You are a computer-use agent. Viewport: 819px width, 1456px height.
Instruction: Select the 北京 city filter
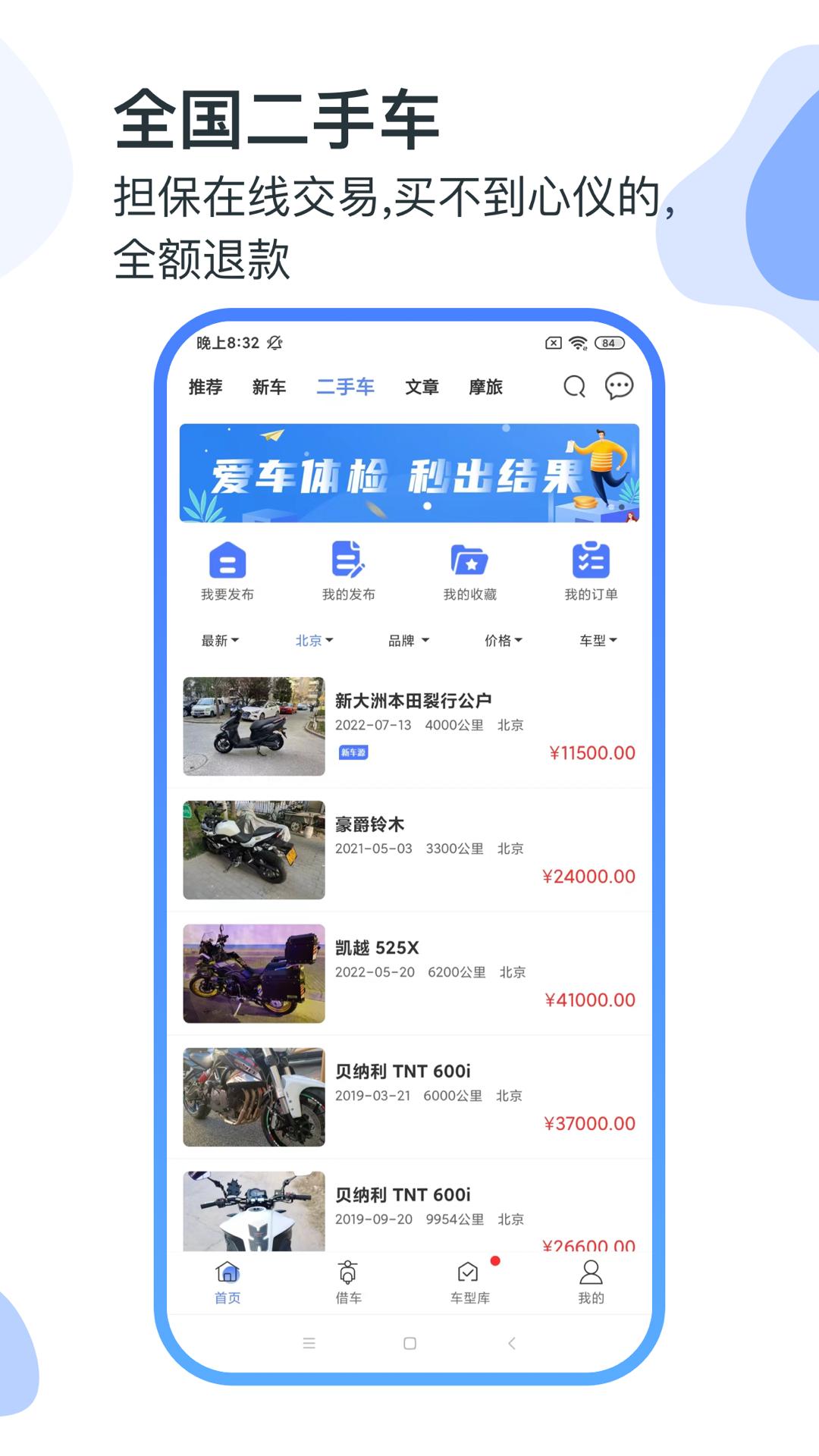tap(312, 641)
